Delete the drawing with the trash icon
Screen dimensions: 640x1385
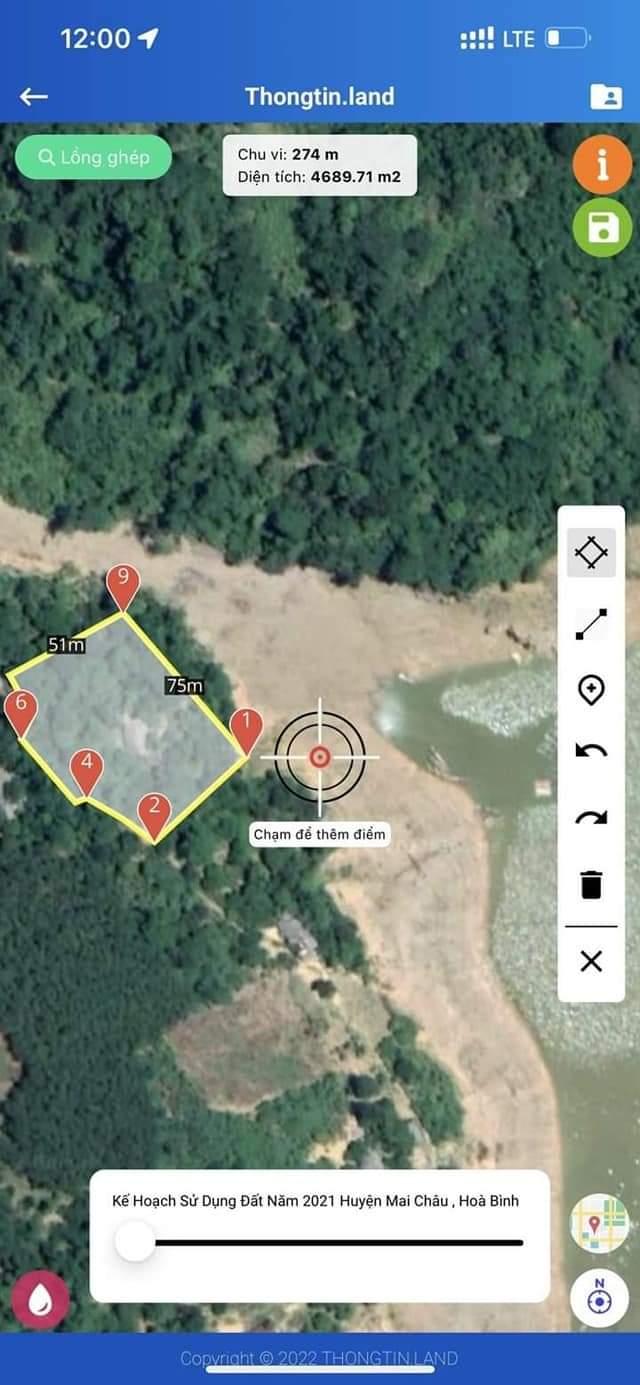point(591,884)
